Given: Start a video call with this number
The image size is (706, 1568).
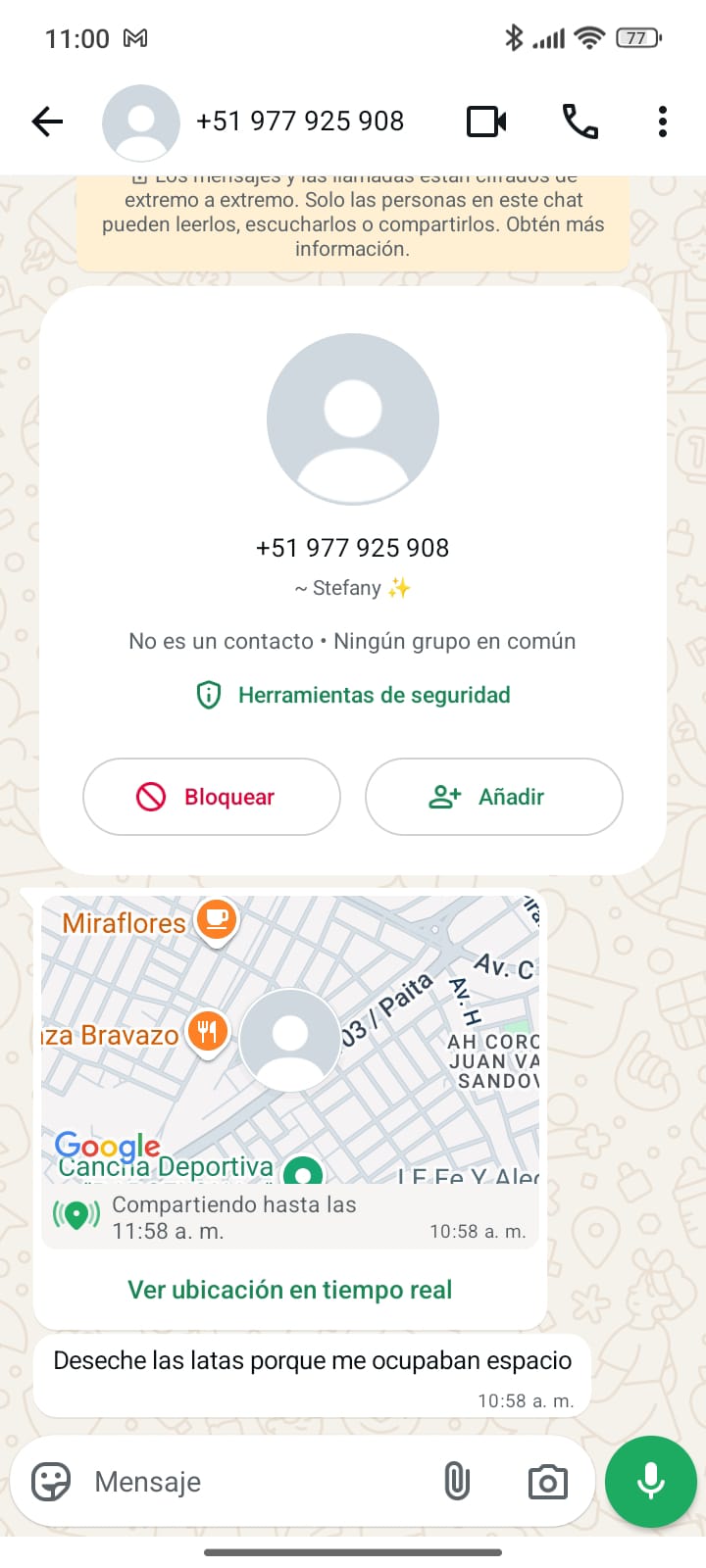Looking at the screenshot, I should (x=486, y=122).
